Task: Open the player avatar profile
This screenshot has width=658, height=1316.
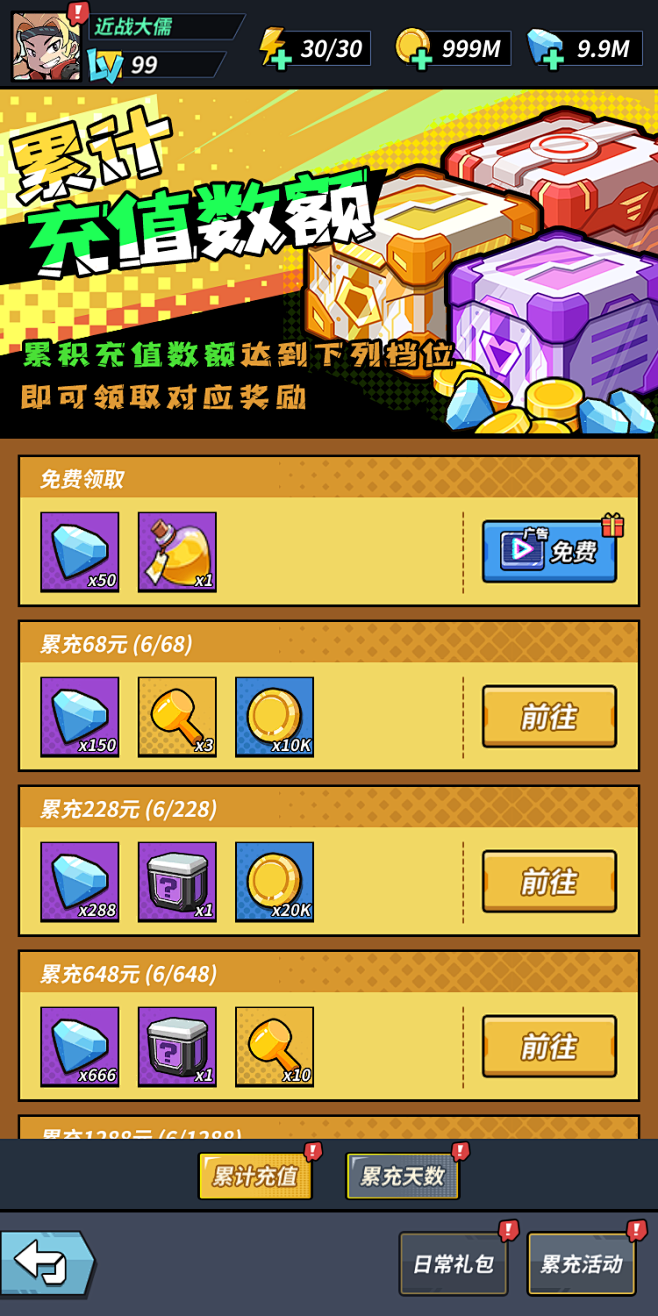Action: (46, 47)
